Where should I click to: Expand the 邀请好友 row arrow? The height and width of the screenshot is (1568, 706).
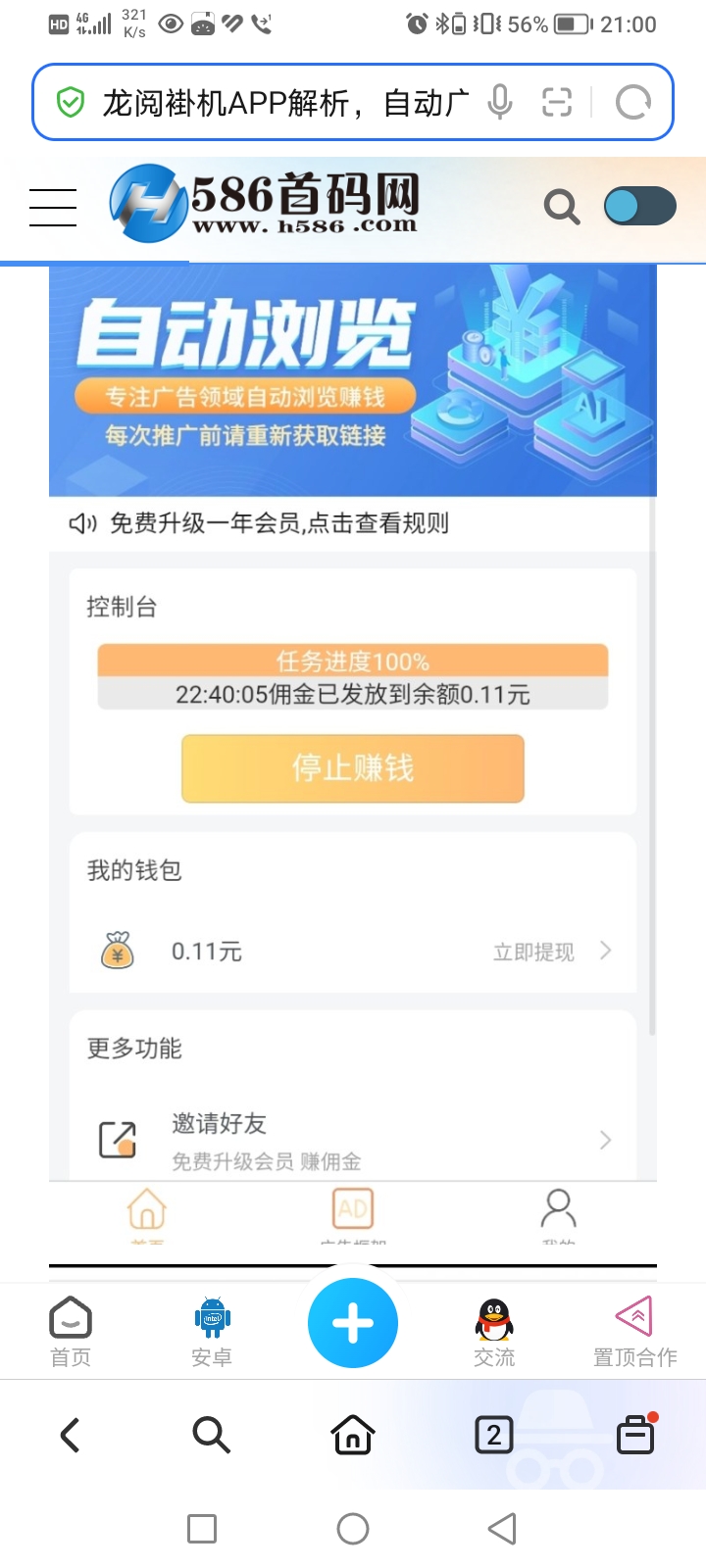[605, 1140]
